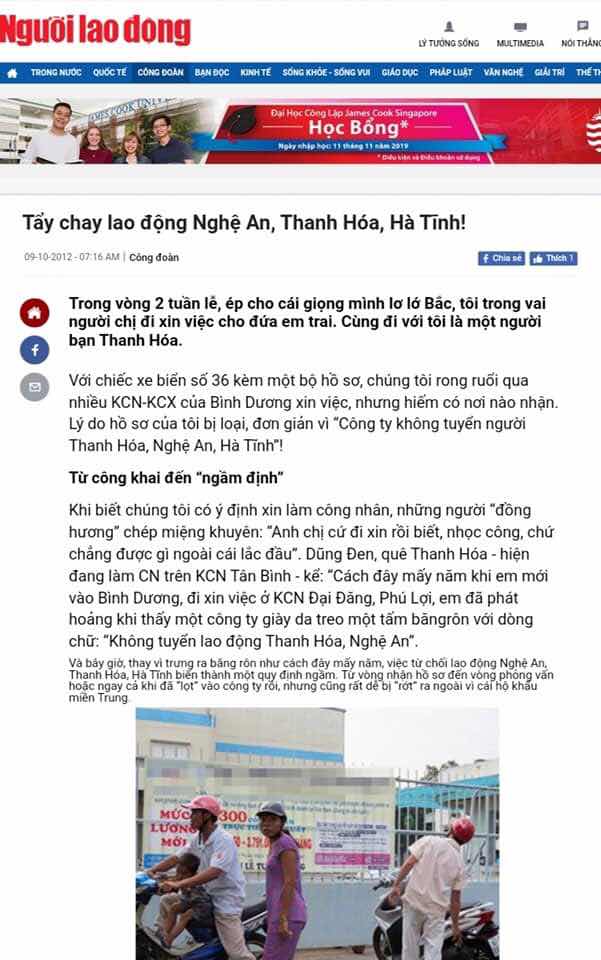Send article via email side icon
The height and width of the screenshot is (960, 601).
tap(34, 387)
